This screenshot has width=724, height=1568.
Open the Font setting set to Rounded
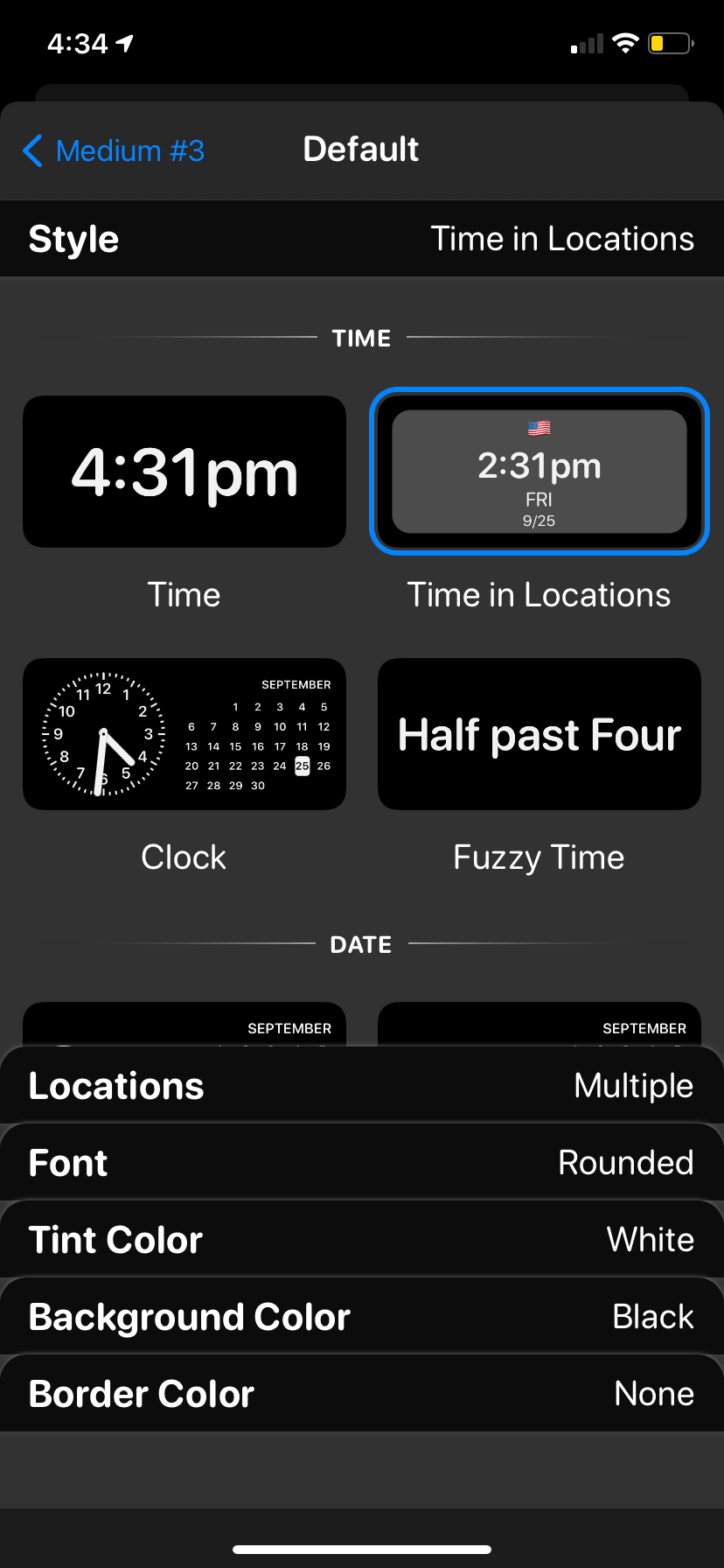tap(362, 1162)
